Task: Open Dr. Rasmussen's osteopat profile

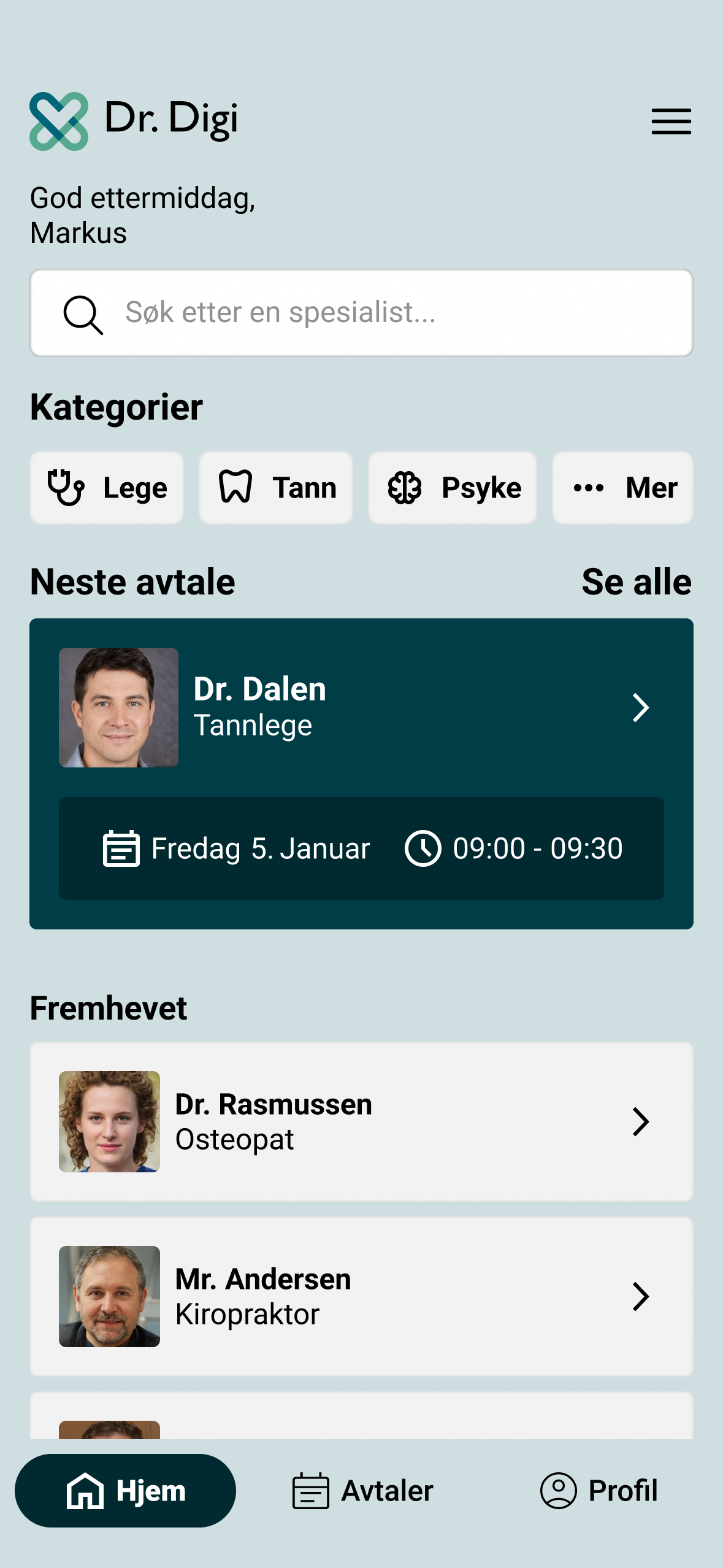Action: [361, 1121]
